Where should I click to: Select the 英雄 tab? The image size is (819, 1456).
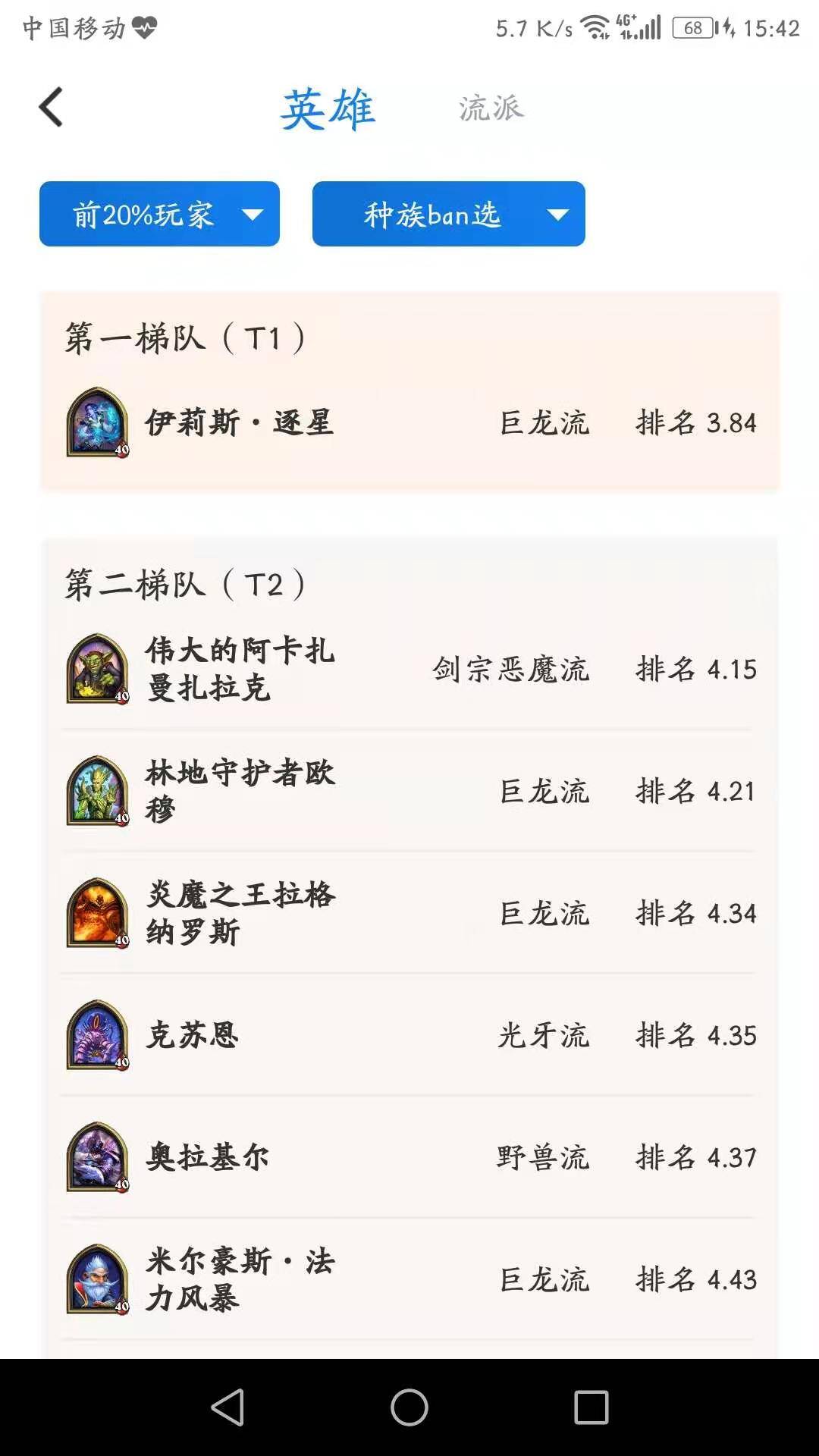(328, 108)
